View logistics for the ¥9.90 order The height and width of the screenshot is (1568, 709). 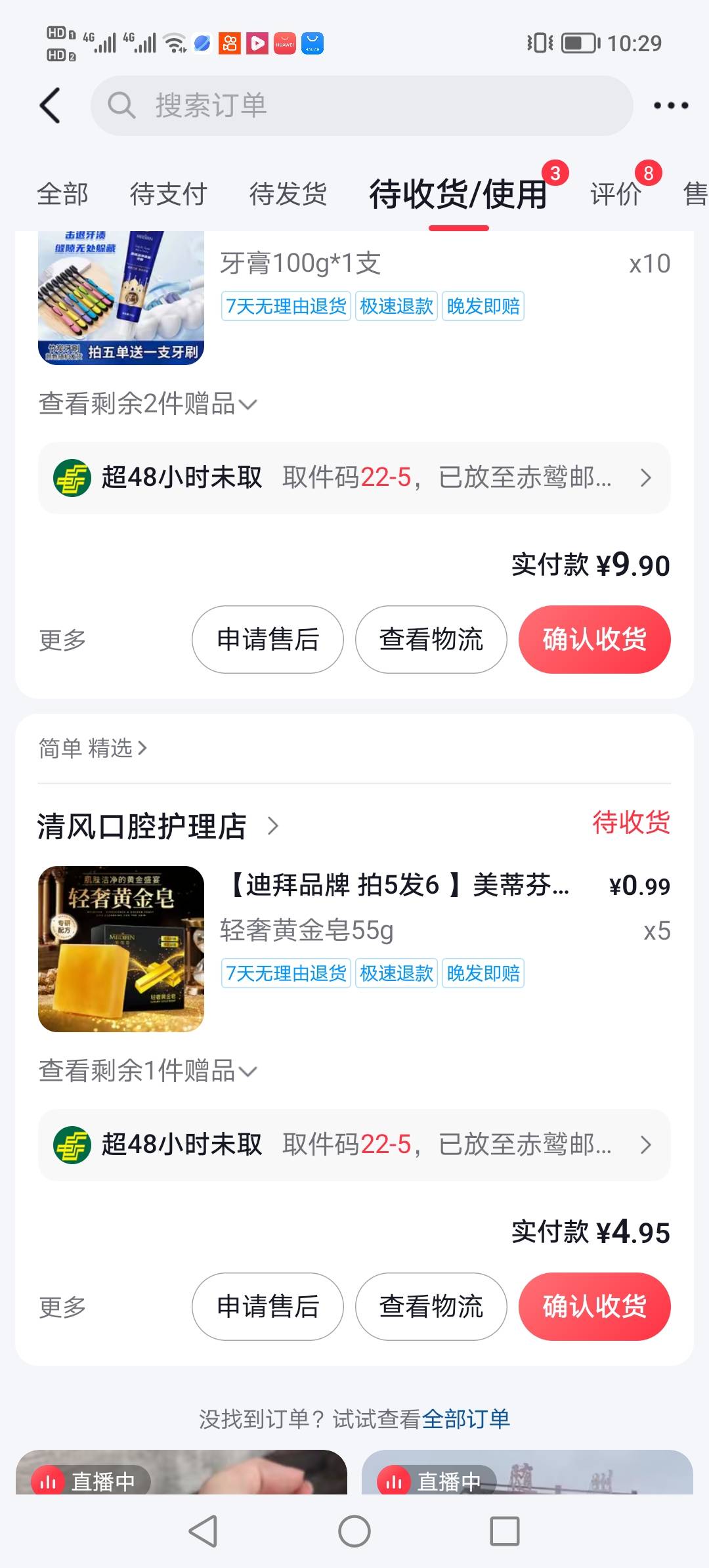pyautogui.click(x=431, y=640)
